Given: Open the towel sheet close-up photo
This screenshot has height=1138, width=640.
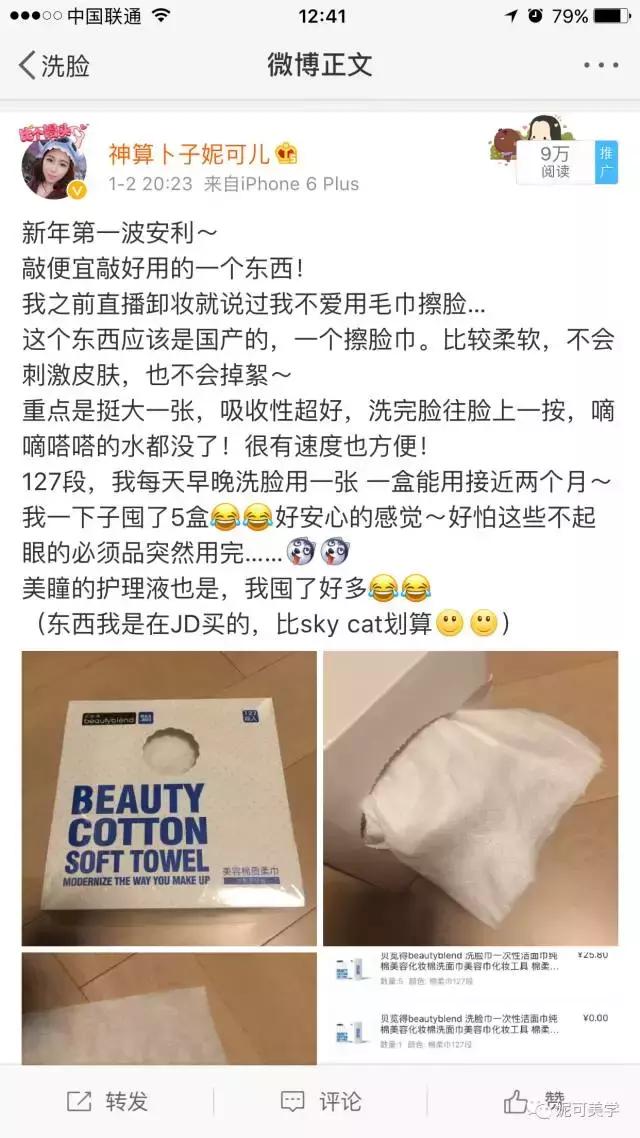Looking at the screenshot, I should coord(169,1007).
